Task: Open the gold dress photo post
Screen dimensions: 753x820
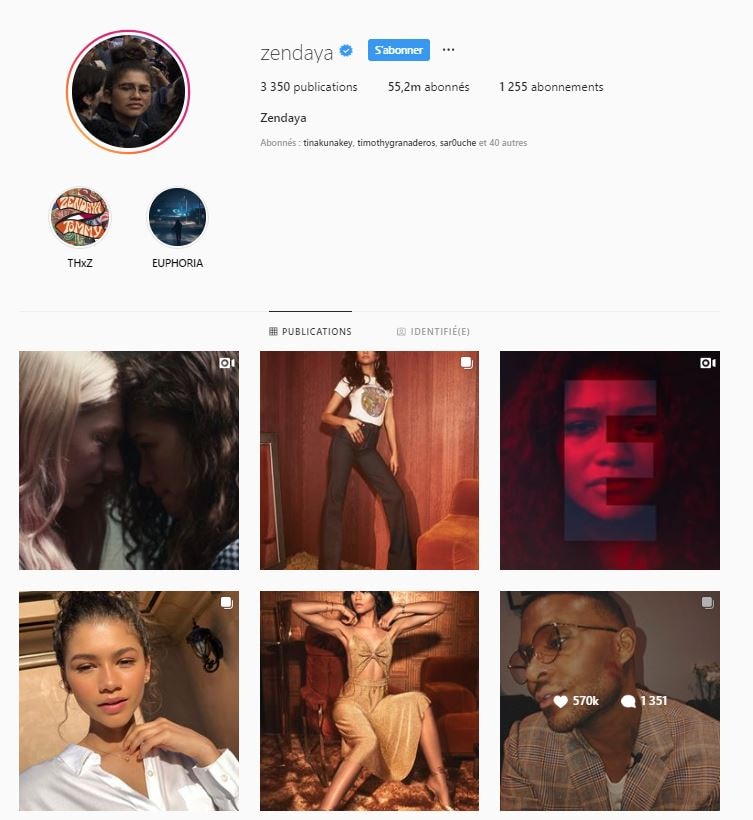Action: click(x=369, y=700)
